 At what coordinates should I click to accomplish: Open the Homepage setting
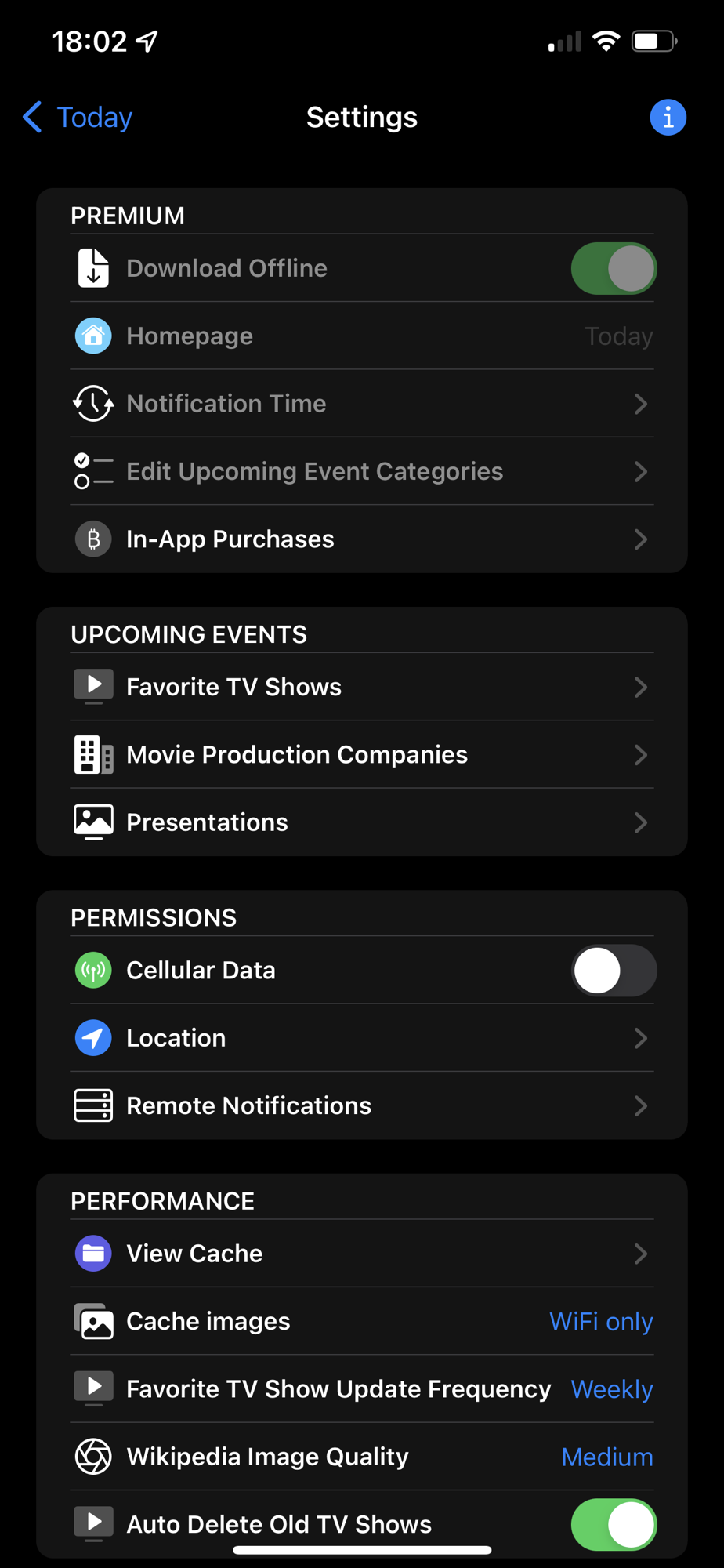click(x=362, y=336)
